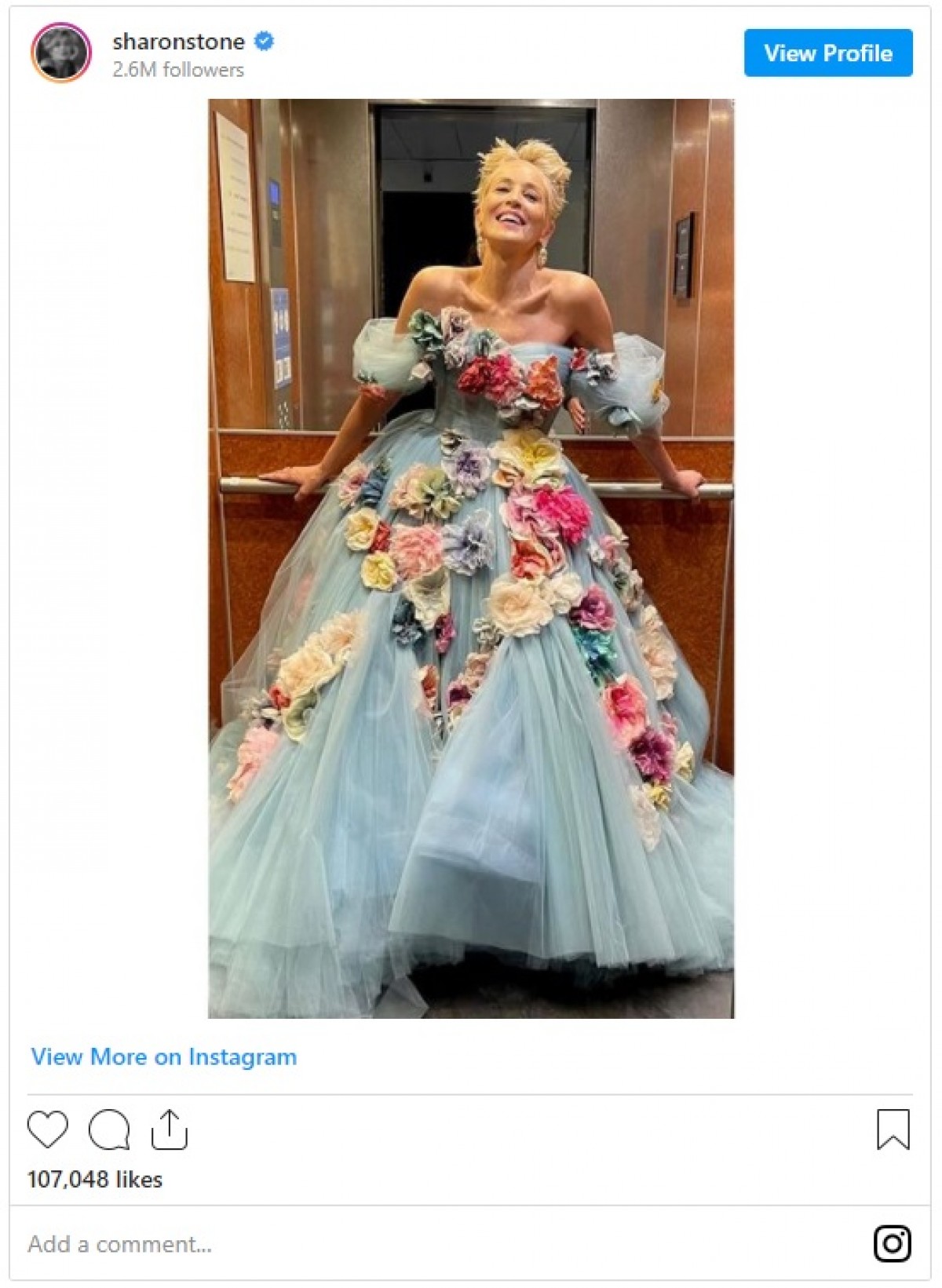Tap the View Profile button
The width and height of the screenshot is (942, 1288).
tap(827, 53)
